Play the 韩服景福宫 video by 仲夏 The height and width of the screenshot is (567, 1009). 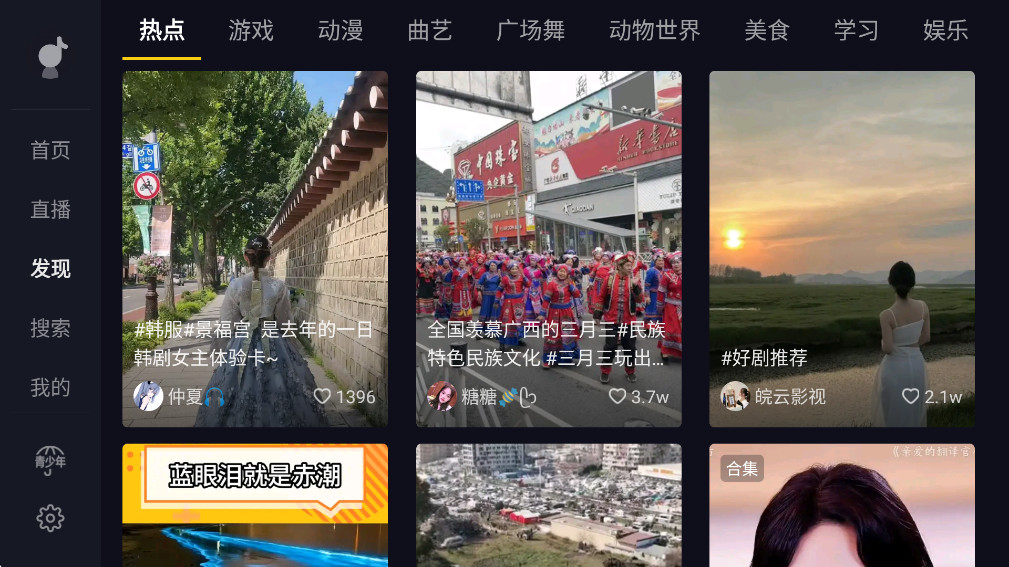255,230
